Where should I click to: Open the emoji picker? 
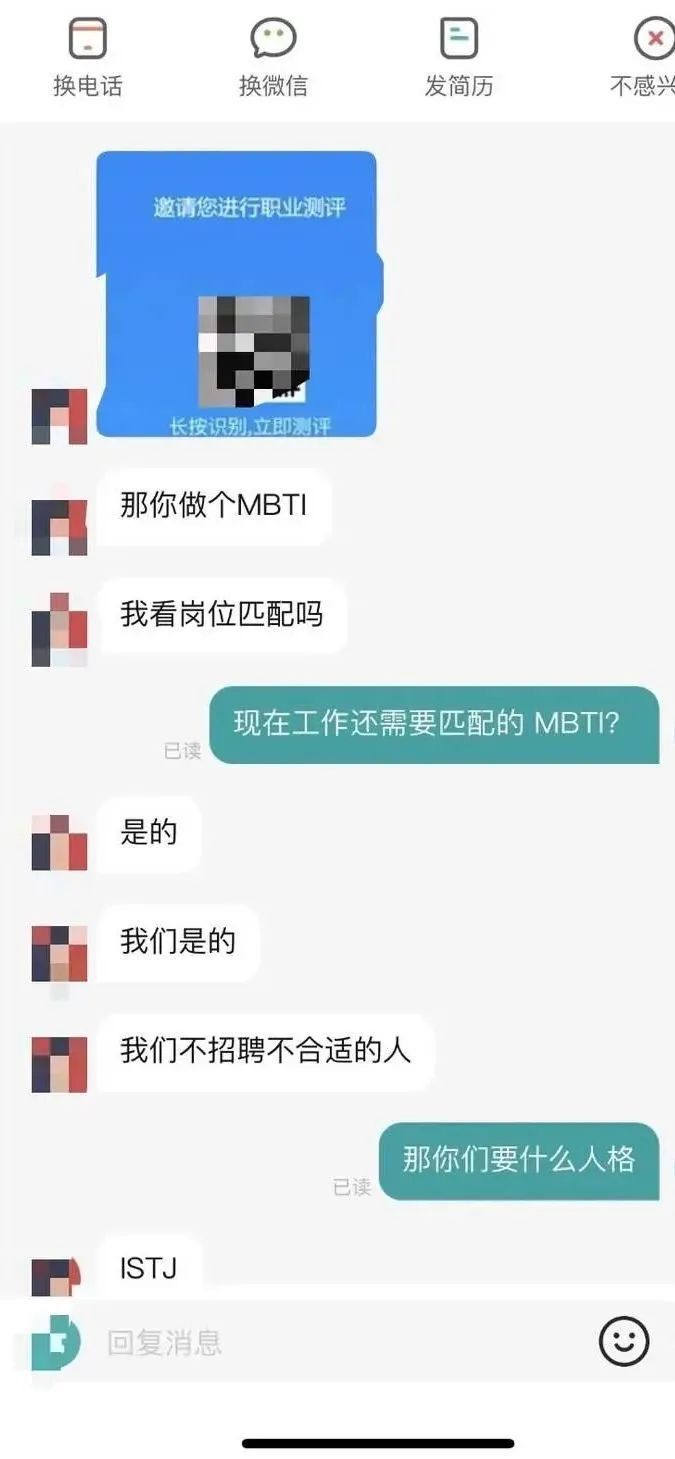click(x=624, y=1342)
